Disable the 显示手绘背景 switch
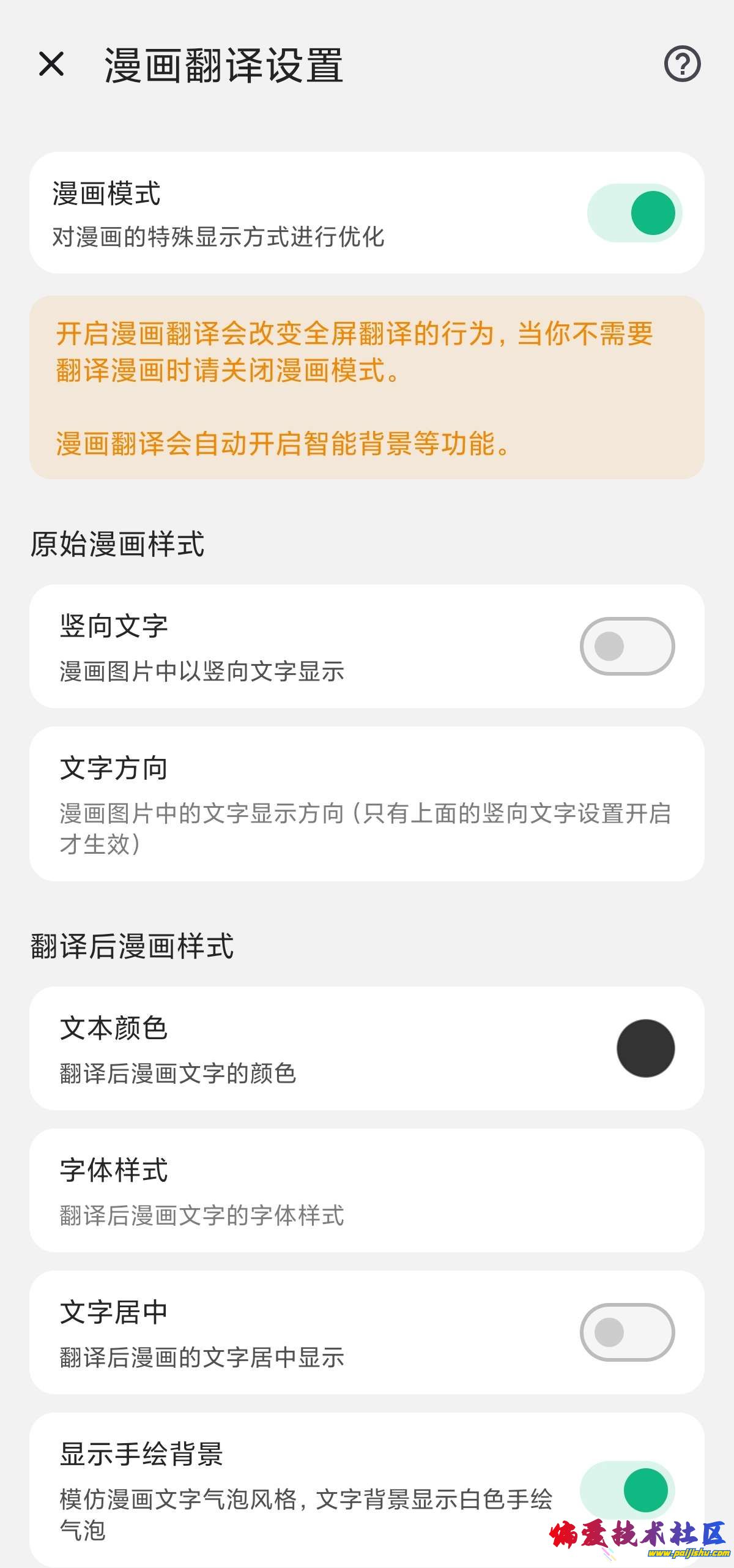This screenshot has height=1568, width=734. pos(627,1490)
